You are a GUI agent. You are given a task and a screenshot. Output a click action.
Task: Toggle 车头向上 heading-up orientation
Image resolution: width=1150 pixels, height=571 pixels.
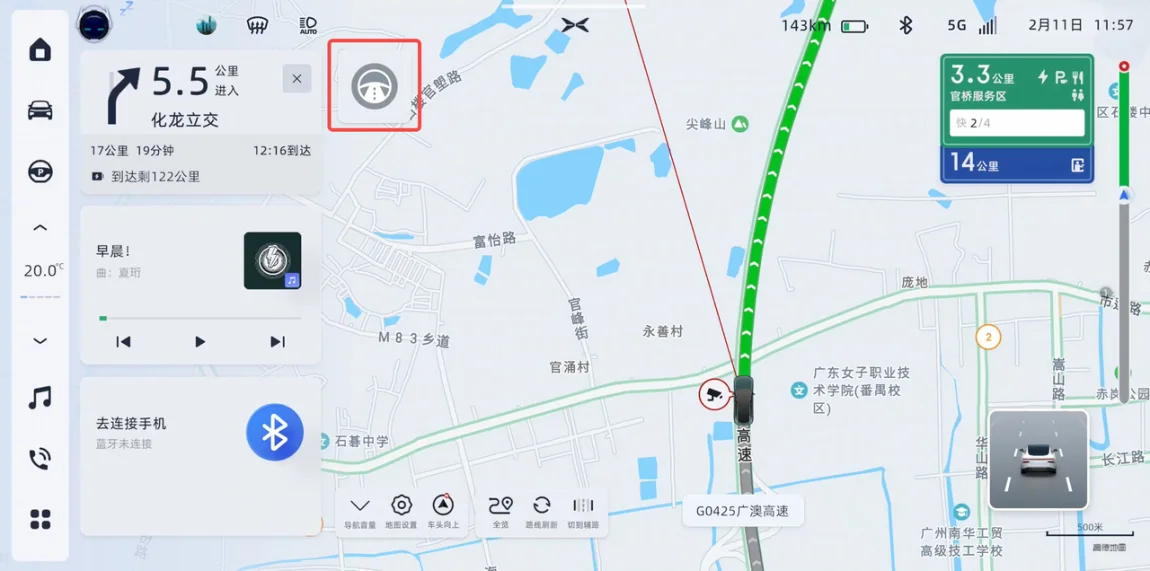point(443,510)
